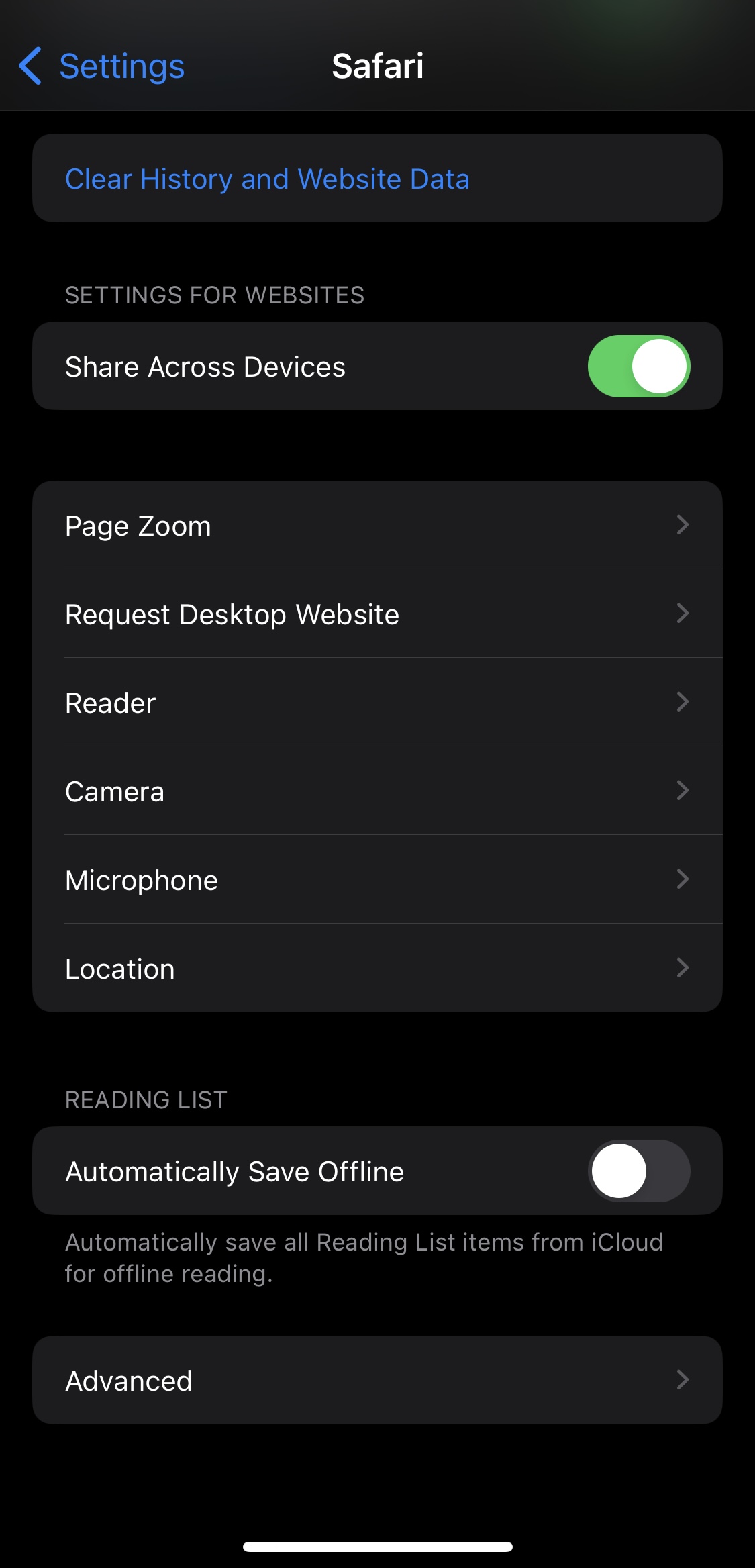Enable Automatically Save Offline
This screenshot has height=1568, width=755.
(638, 1171)
